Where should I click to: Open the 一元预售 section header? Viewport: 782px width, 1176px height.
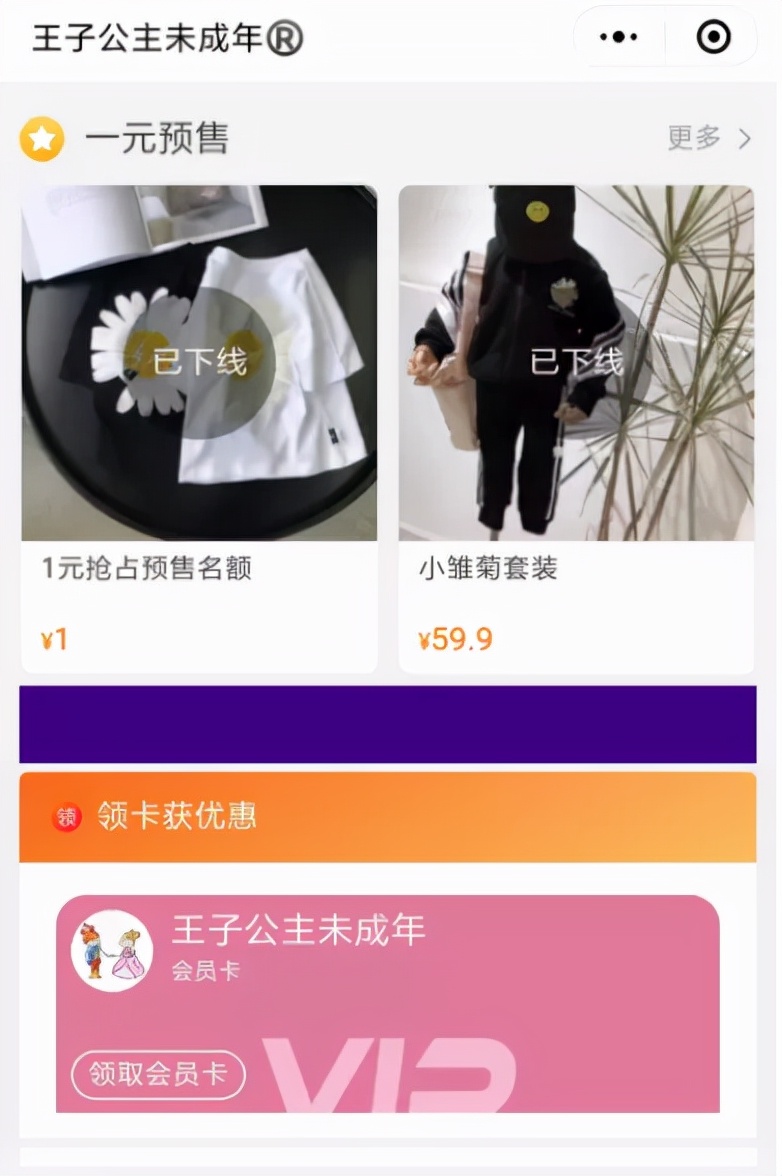point(160,140)
